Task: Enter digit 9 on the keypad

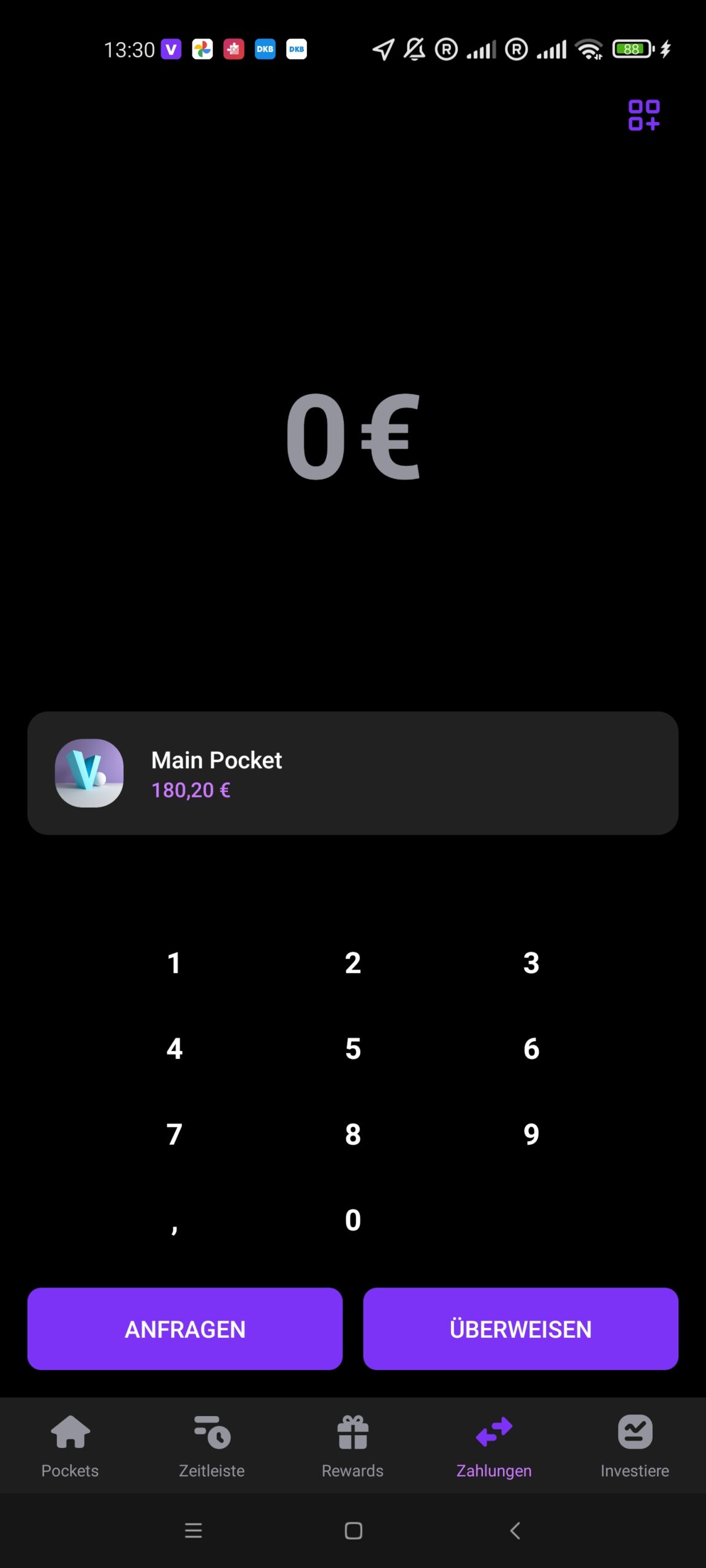Action: (531, 1134)
